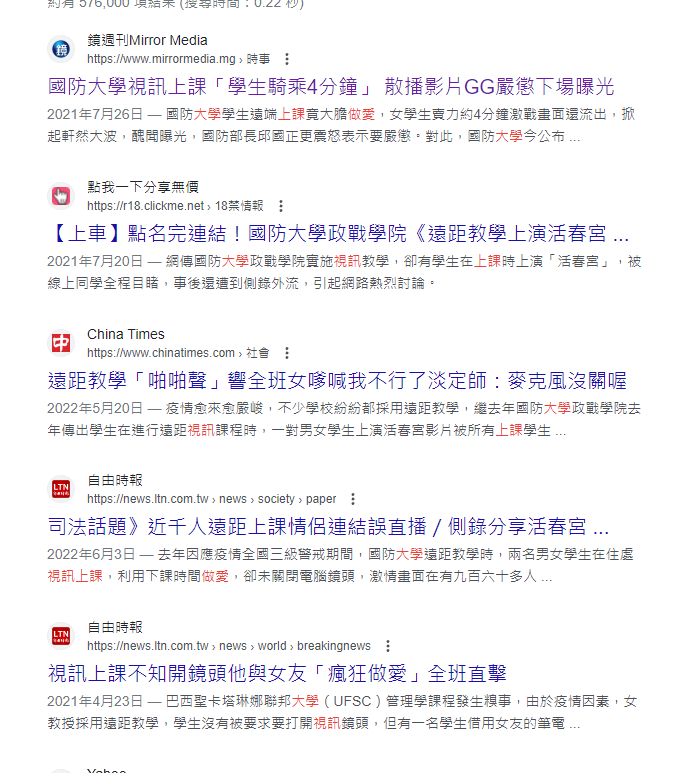Open the China Times 遠距教學「啪啪聲」 result
Screen dimensions: 690x773
(336, 381)
